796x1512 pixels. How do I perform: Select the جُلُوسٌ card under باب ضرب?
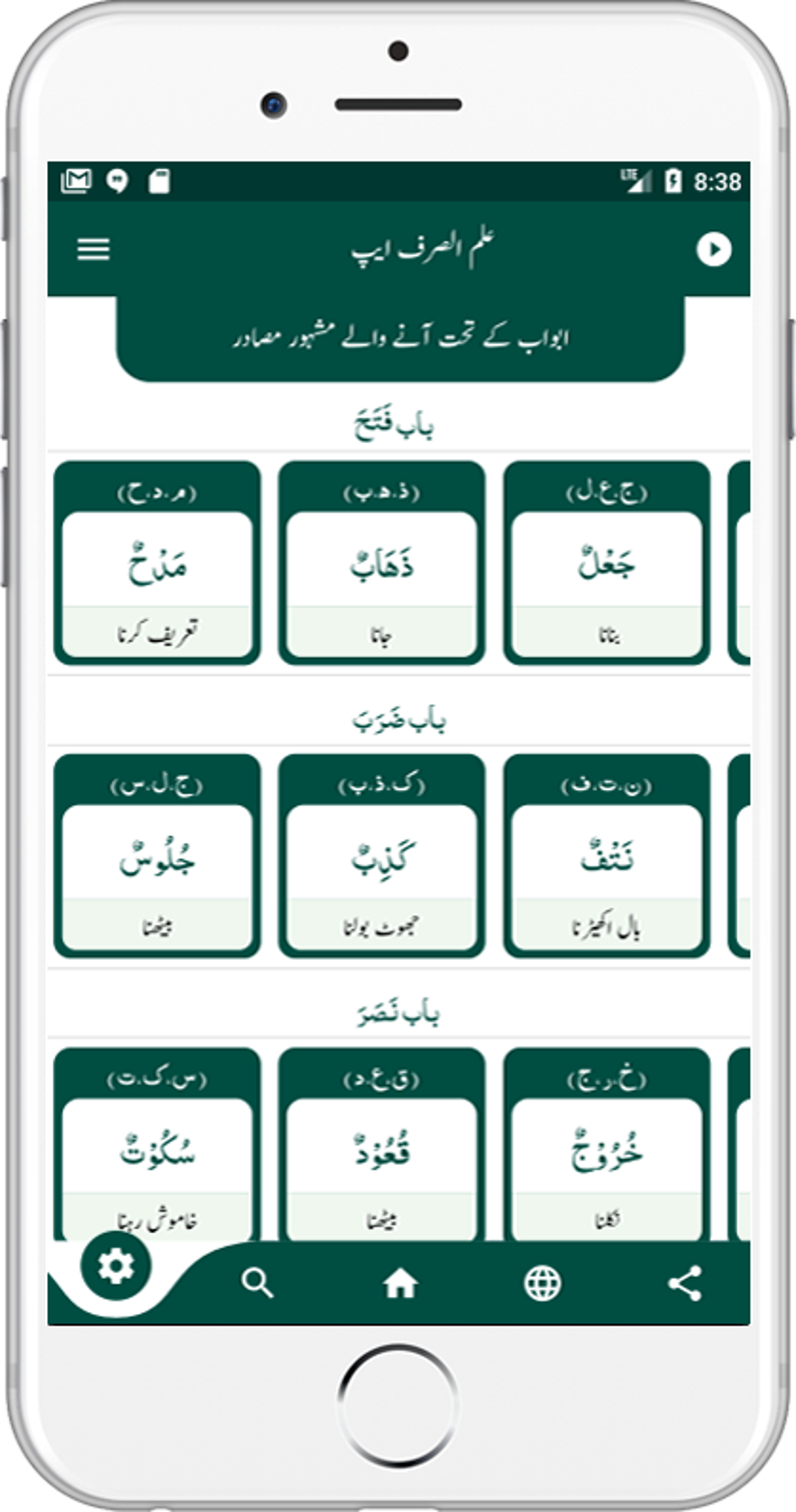[x=157, y=857]
